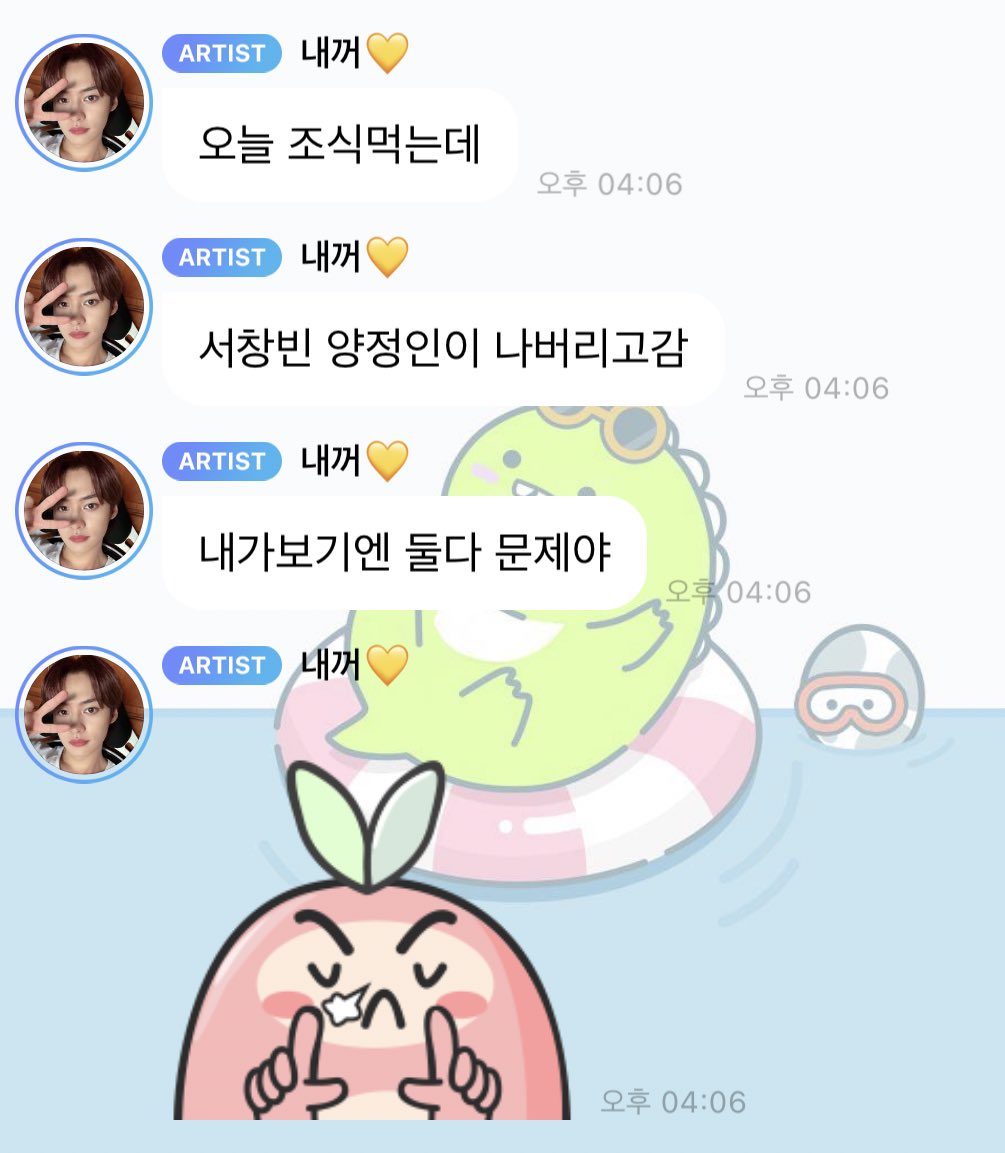
Task: Open artist avatar next to the peach sticker
Action: [x=84, y=714]
